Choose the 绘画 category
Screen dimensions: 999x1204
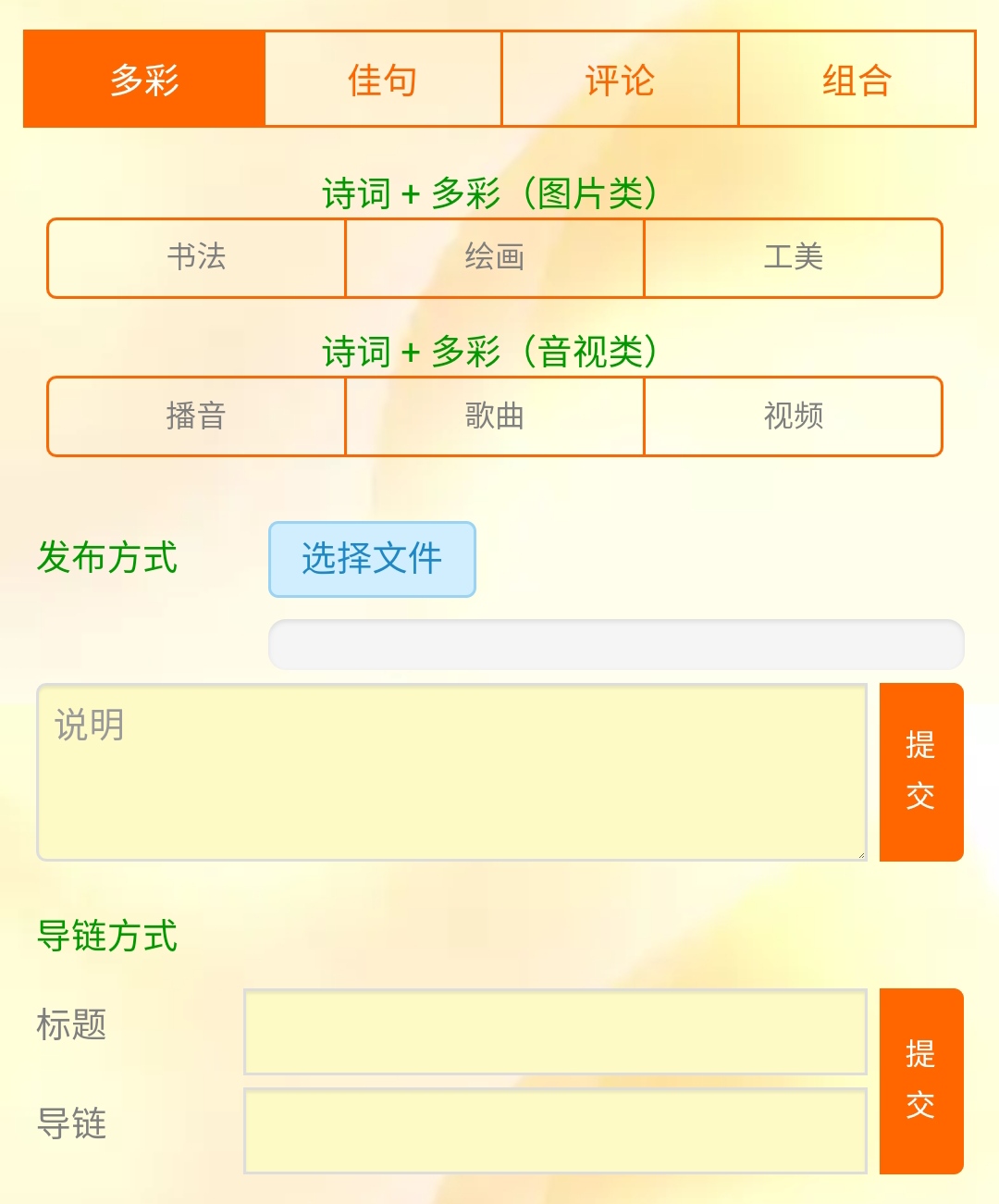[x=495, y=257]
